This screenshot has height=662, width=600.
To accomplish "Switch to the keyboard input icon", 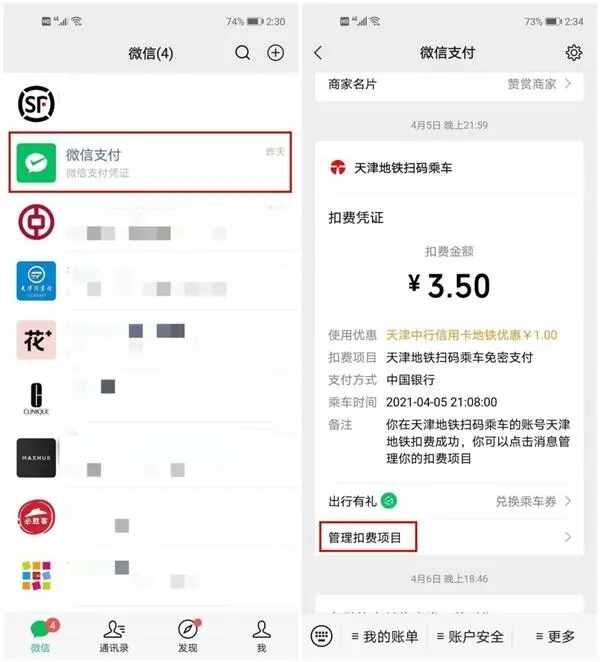I will (x=321, y=636).
